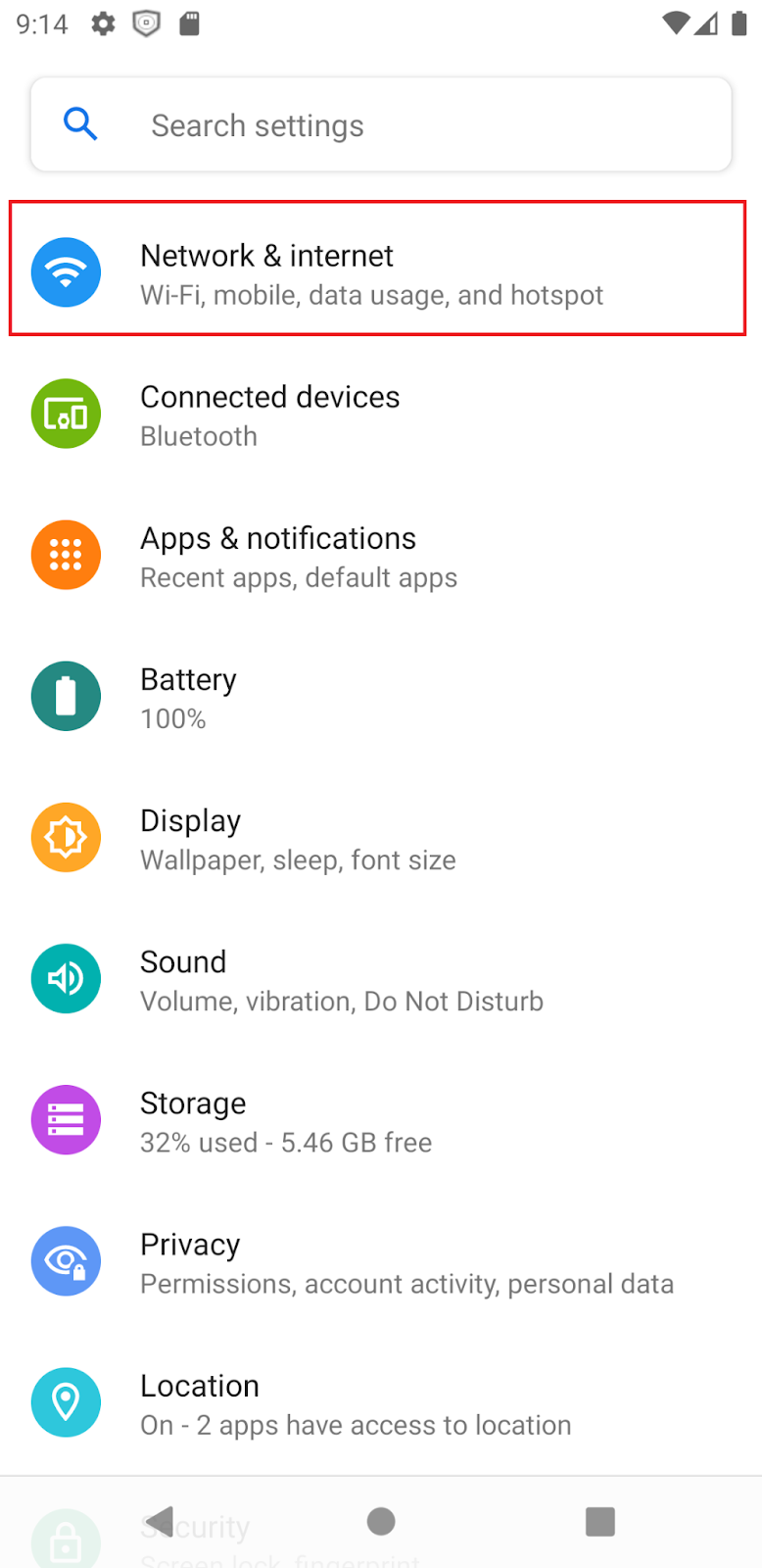762x1568 pixels.
Task: Tap the Search settings field
Action: pyautogui.click(x=380, y=125)
